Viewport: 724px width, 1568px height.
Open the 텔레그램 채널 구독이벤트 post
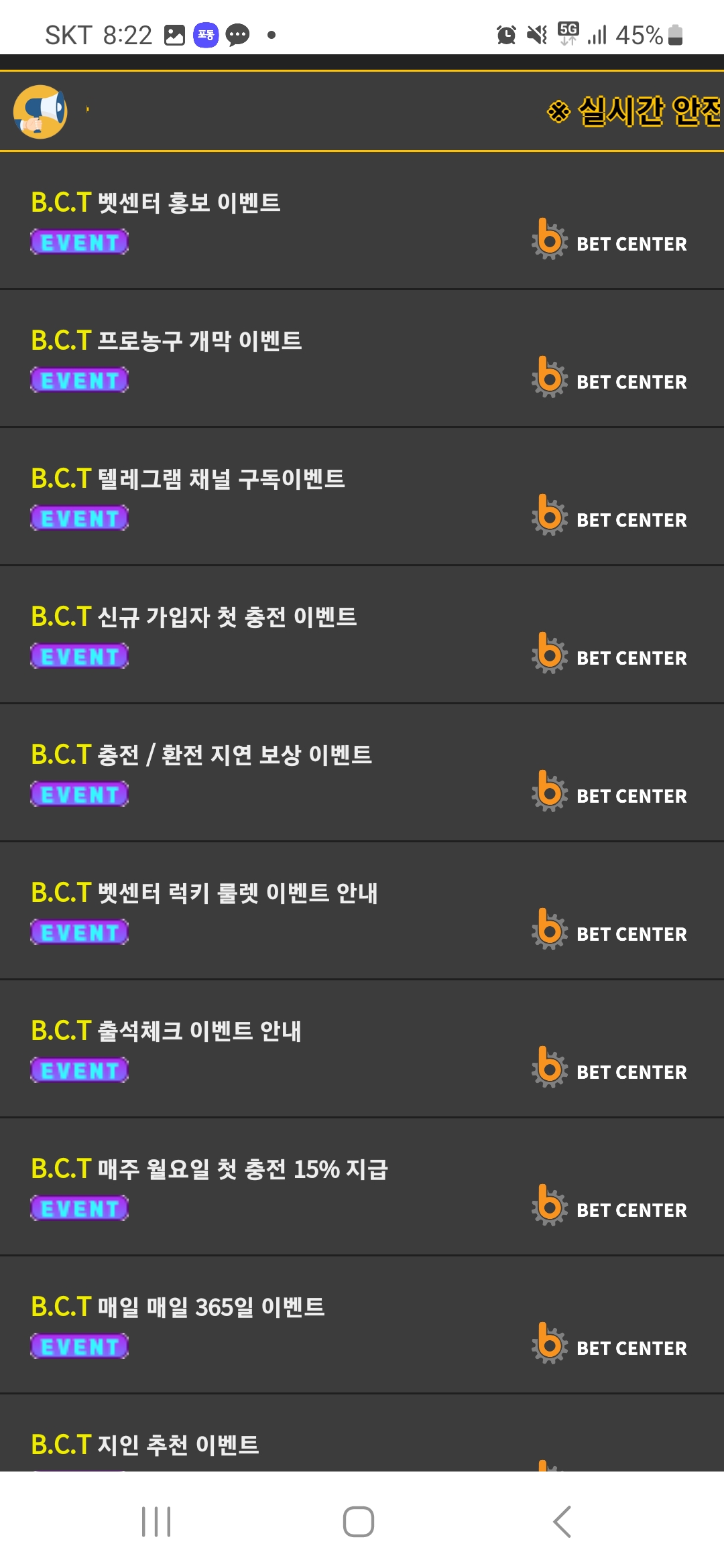188,479
